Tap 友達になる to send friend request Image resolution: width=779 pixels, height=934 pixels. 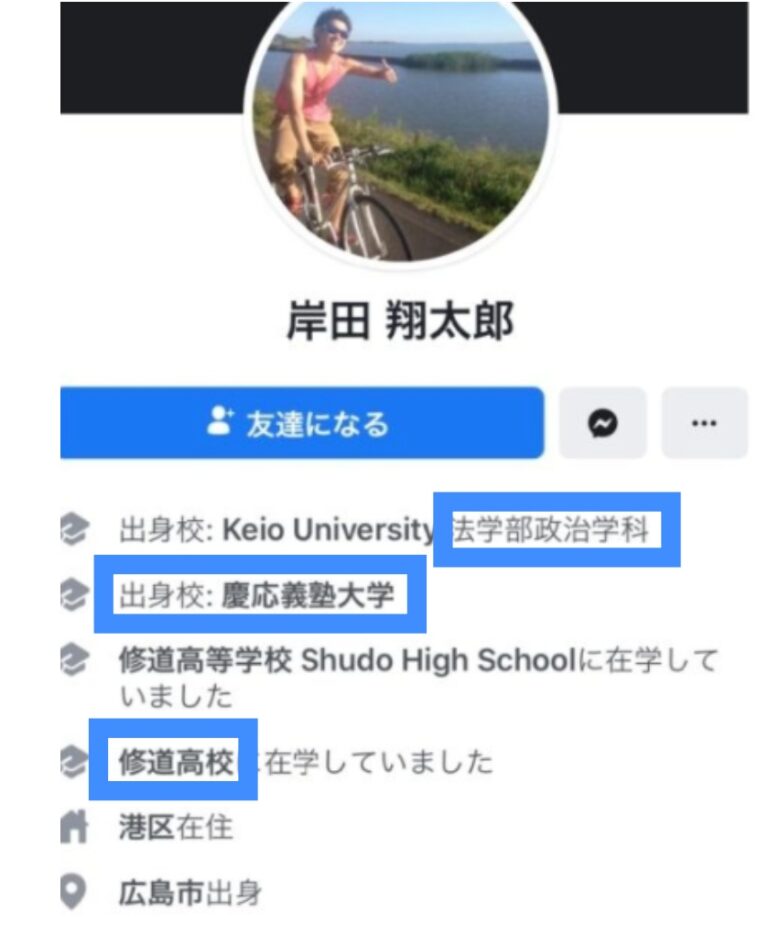pos(301,423)
